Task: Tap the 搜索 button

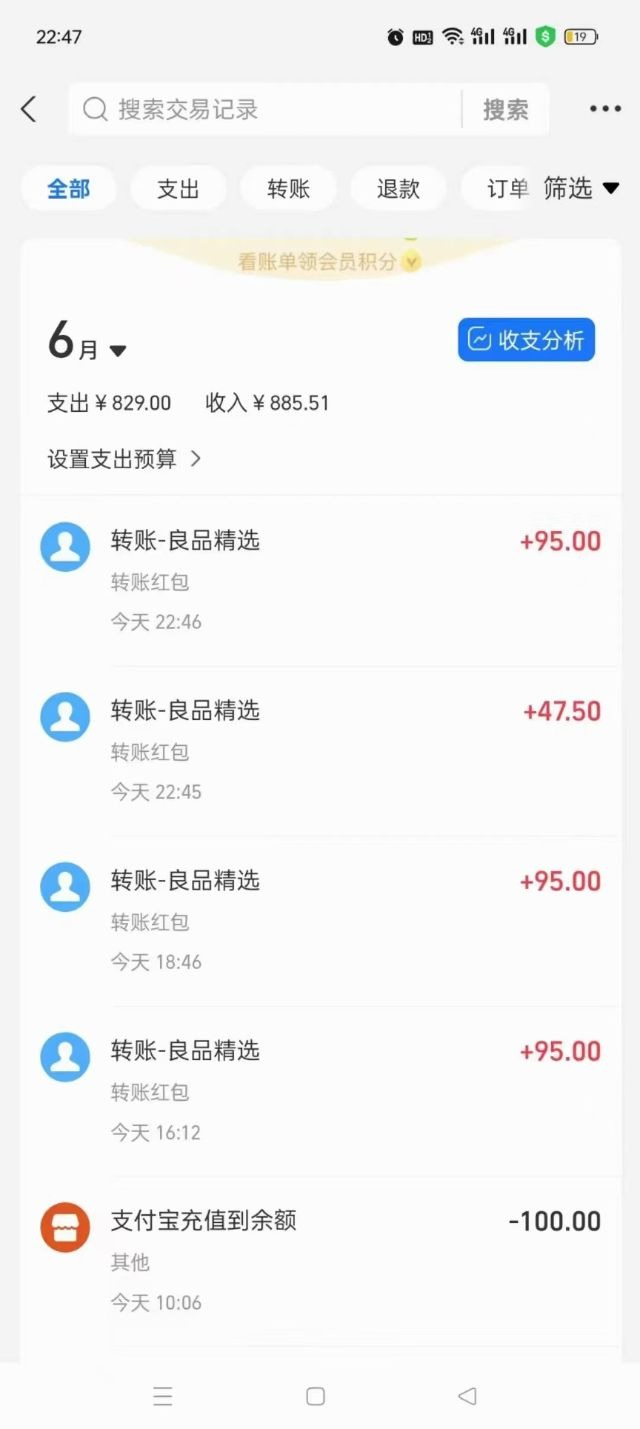Action: 506,109
